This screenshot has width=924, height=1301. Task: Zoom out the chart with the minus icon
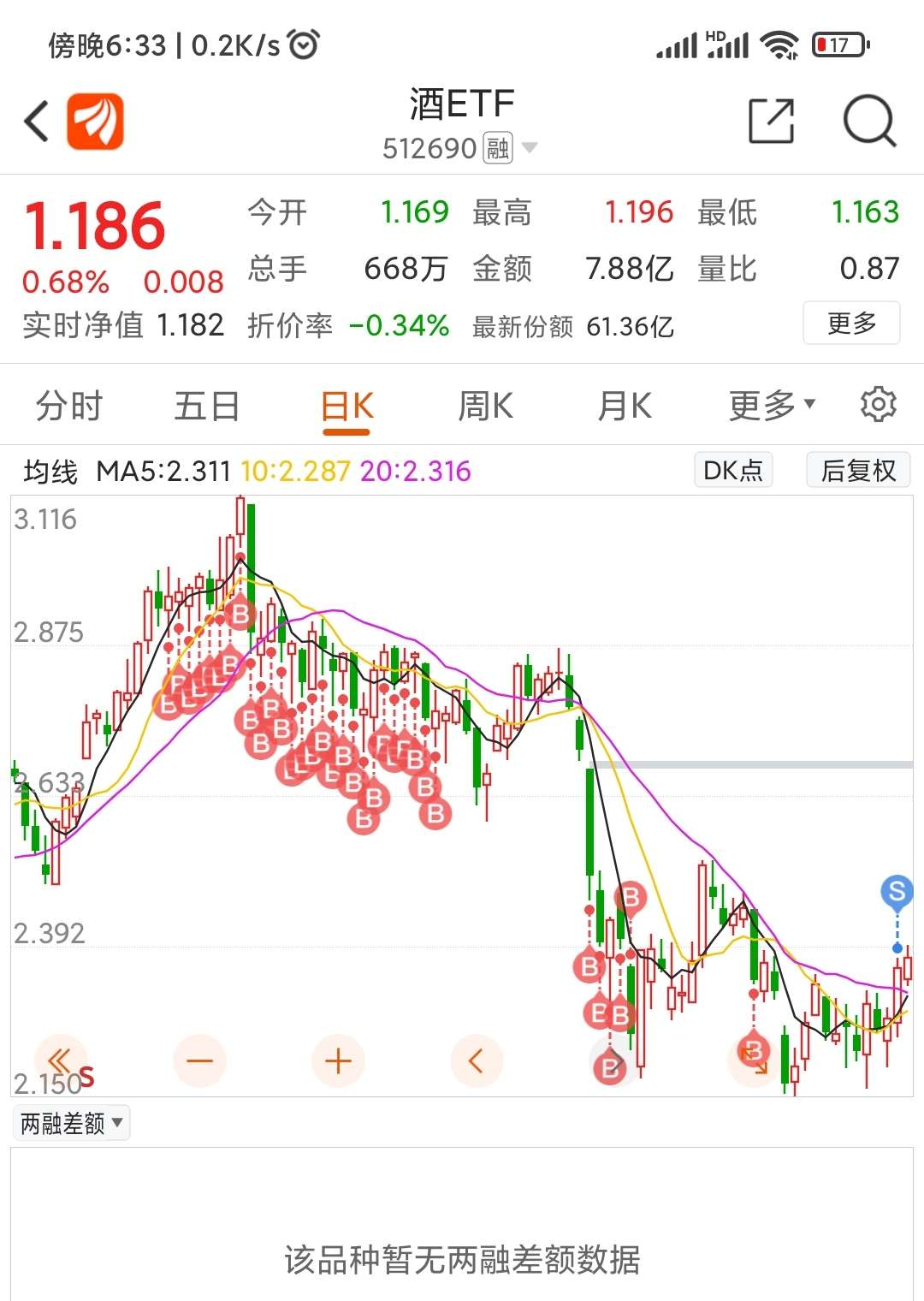(x=199, y=1060)
